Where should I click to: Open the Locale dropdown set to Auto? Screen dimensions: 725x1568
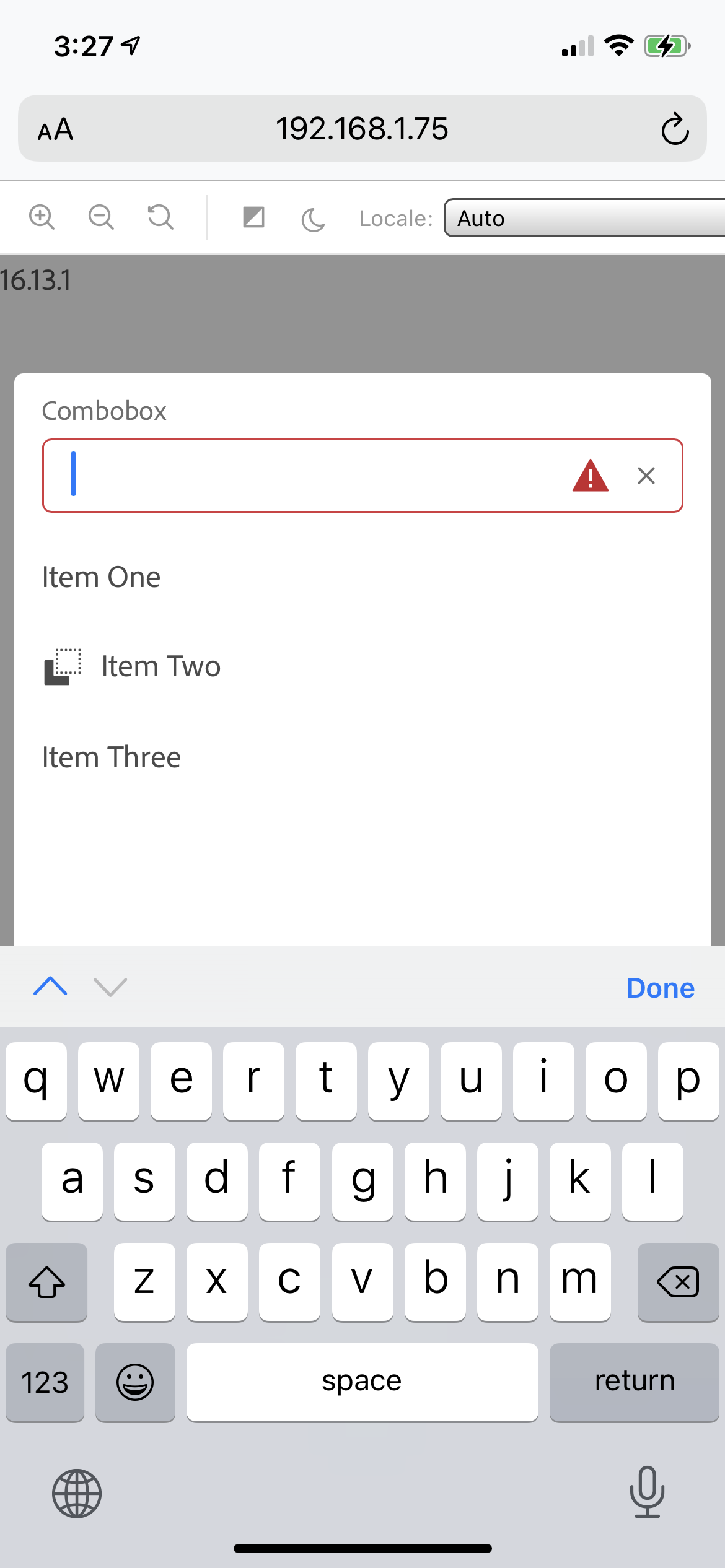point(584,218)
